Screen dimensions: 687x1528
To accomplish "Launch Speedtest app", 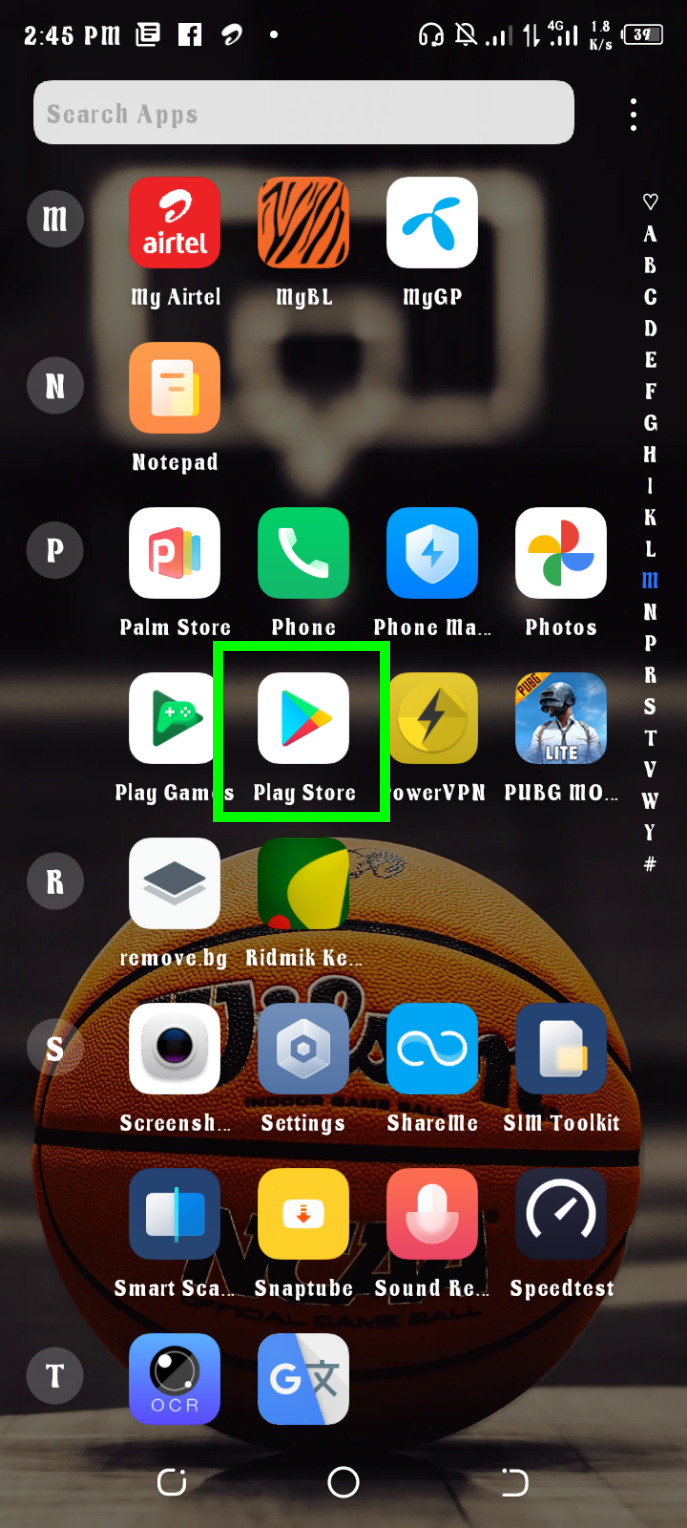I will [x=561, y=1213].
